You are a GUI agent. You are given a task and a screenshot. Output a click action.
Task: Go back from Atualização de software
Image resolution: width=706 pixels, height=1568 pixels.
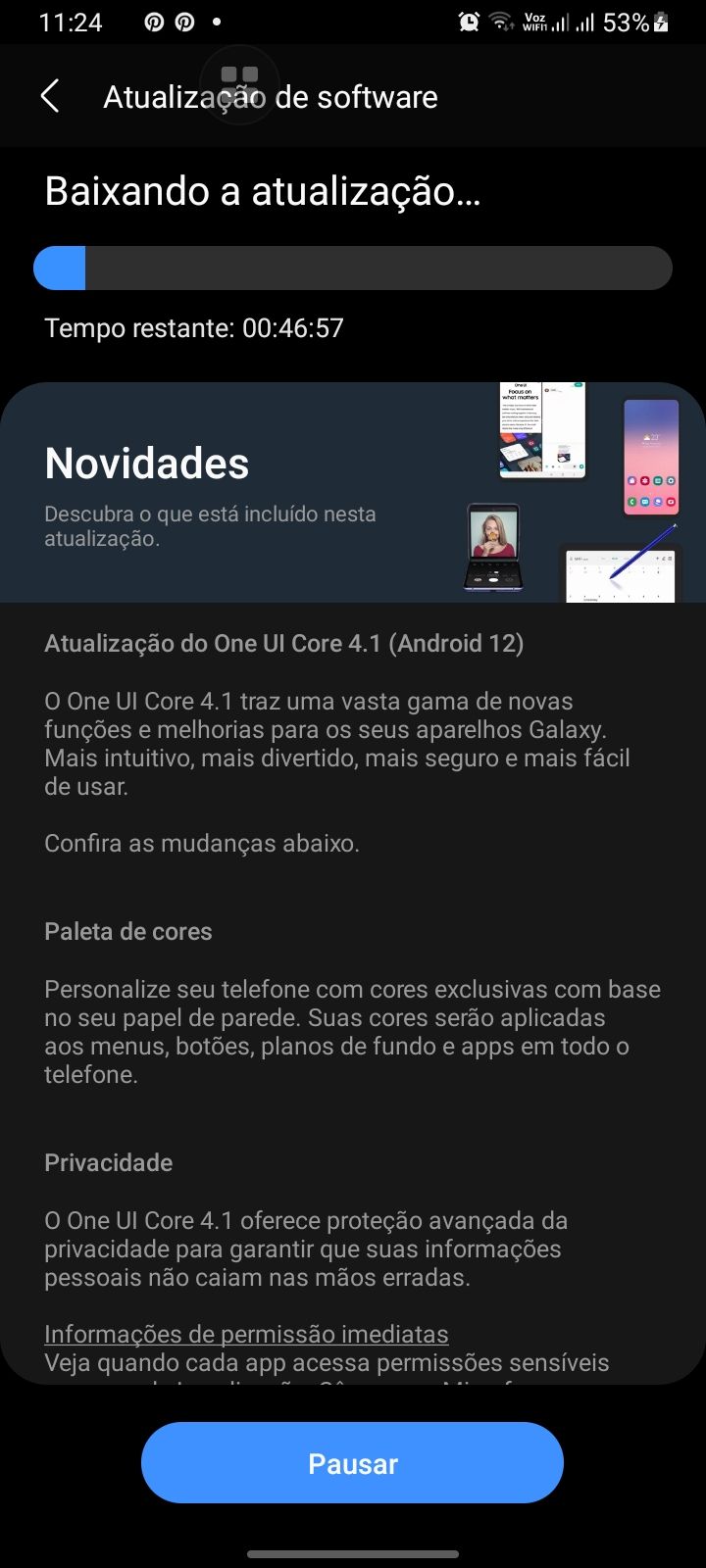pyautogui.click(x=50, y=96)
